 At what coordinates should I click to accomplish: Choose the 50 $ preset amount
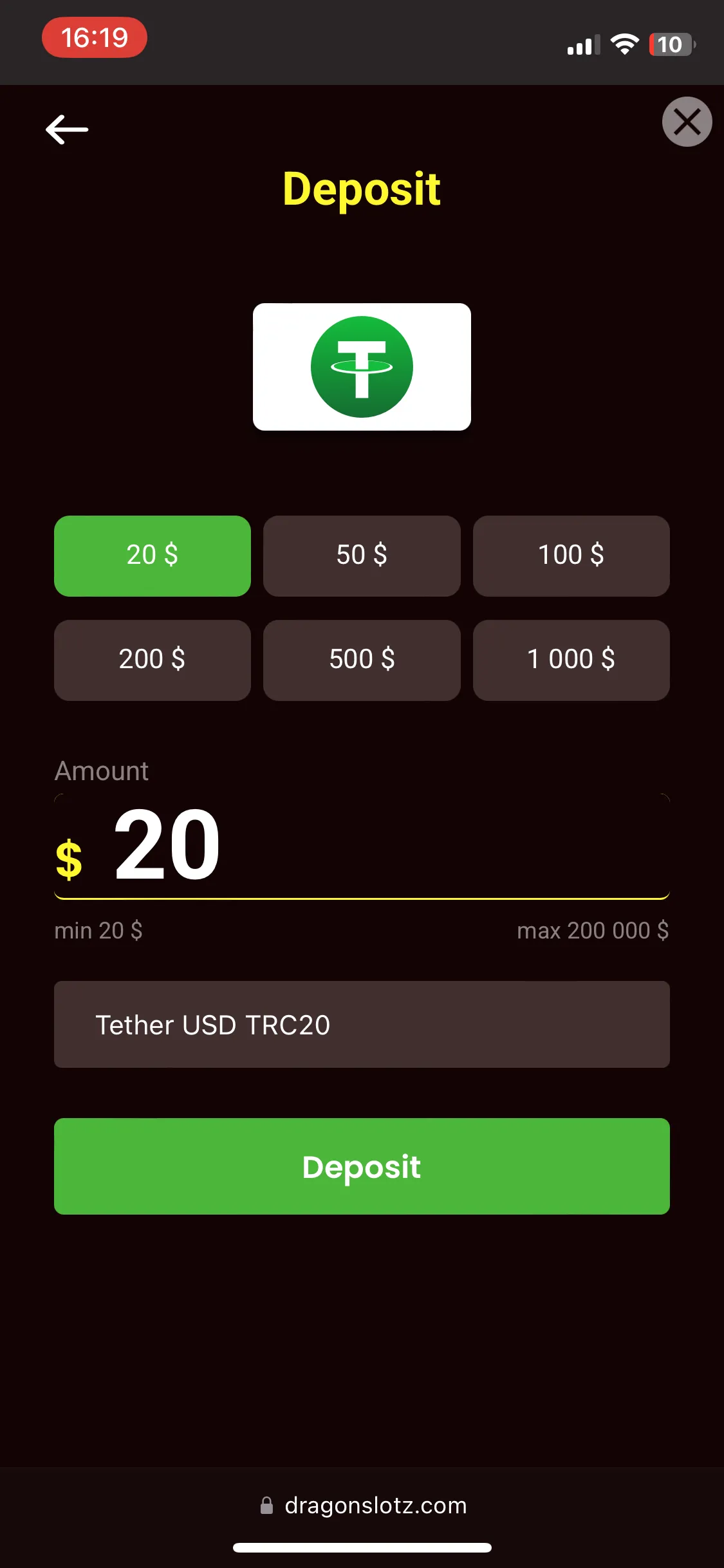pos(362,555)
